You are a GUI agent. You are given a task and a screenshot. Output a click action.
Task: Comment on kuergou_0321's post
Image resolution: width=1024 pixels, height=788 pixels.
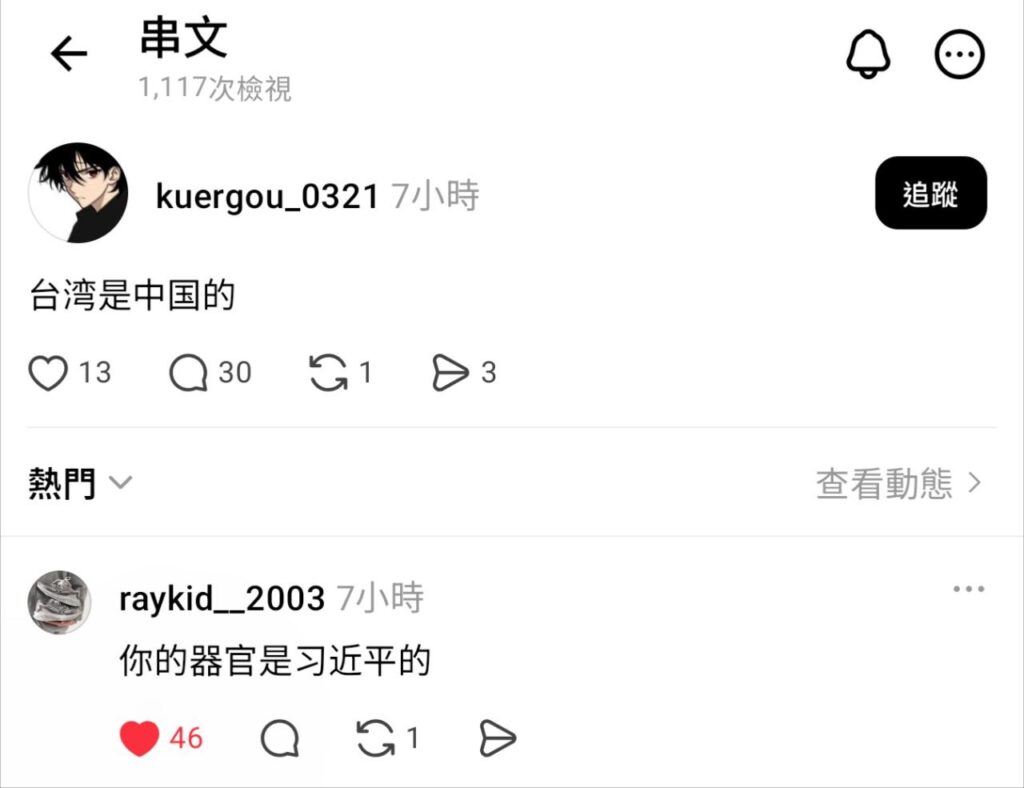point(188,373)
